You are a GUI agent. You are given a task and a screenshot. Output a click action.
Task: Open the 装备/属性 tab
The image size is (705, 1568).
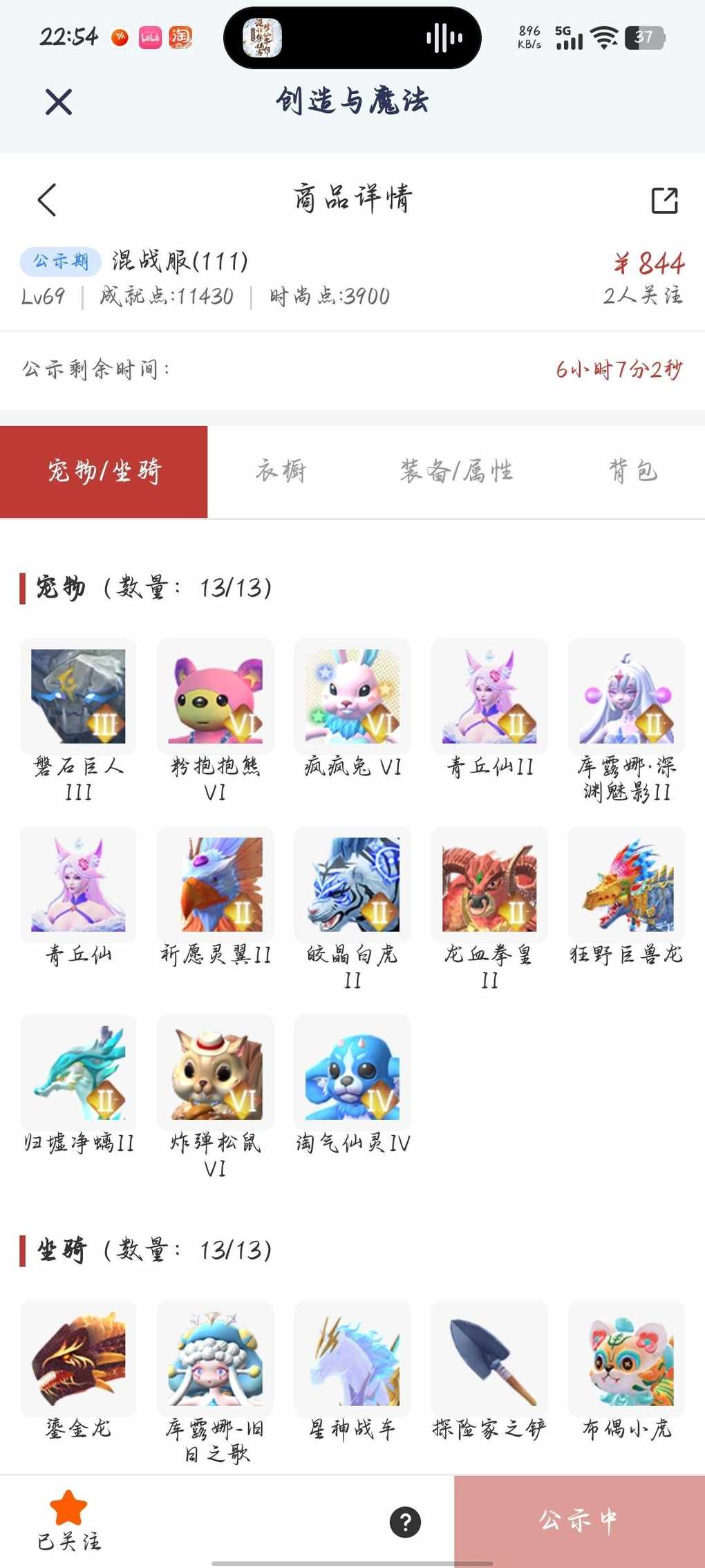point(456,472)
